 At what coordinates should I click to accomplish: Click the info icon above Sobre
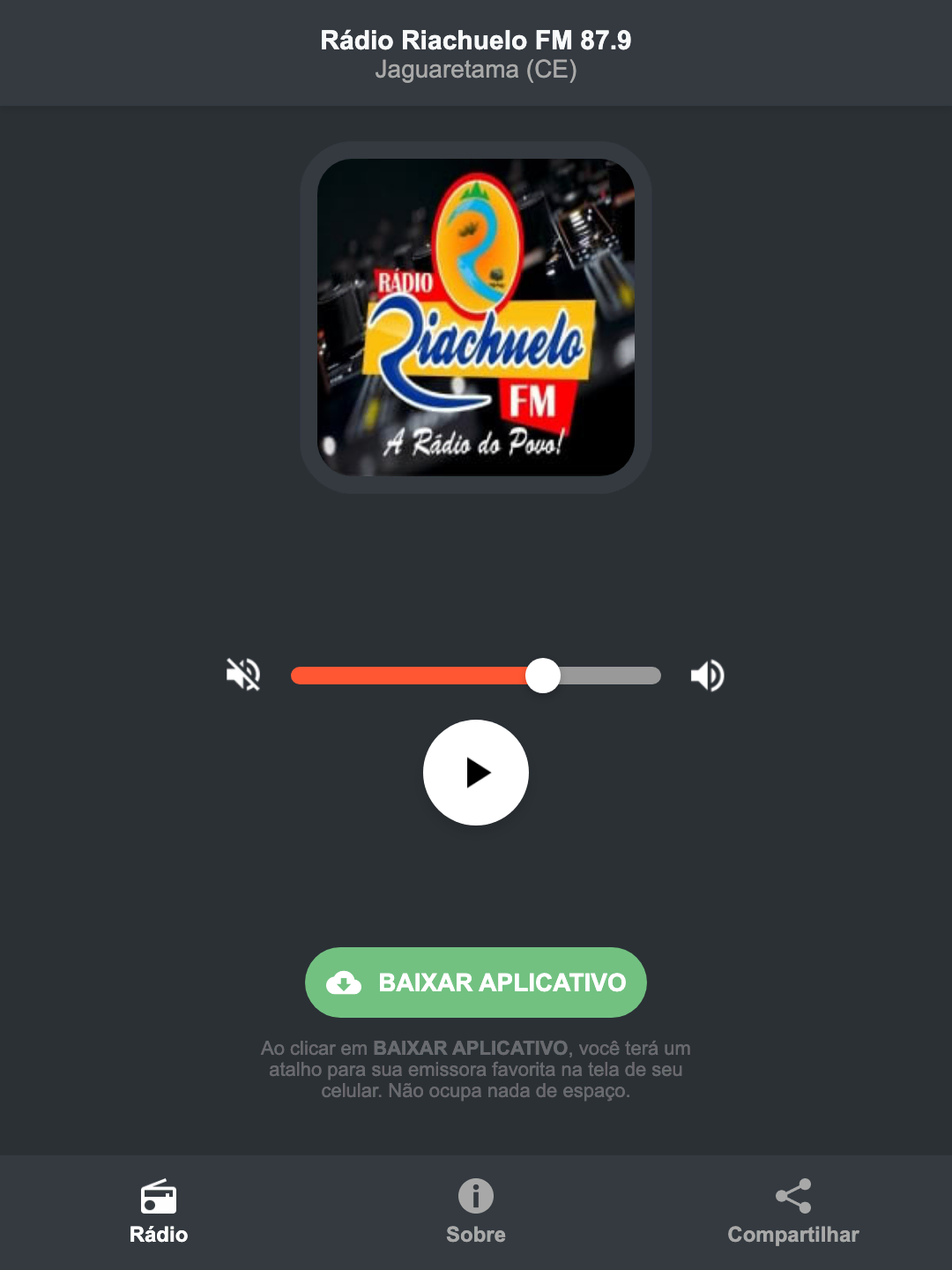click(475, 1198)
